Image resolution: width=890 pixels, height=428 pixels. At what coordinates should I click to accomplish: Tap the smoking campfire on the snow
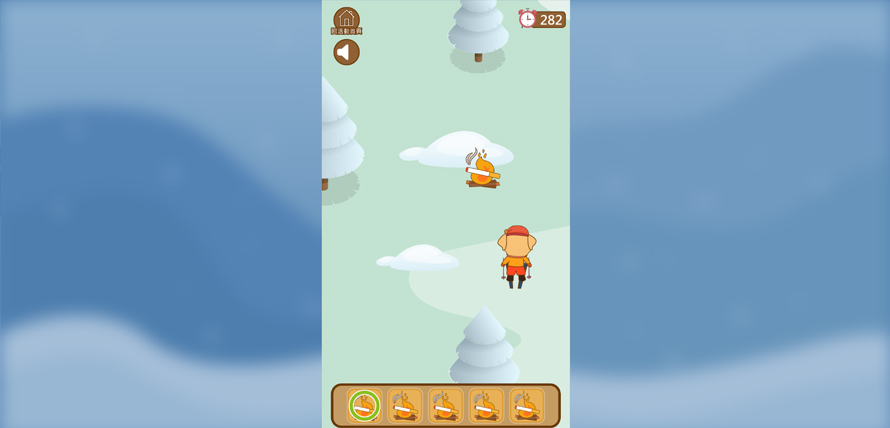pos(482,171)
